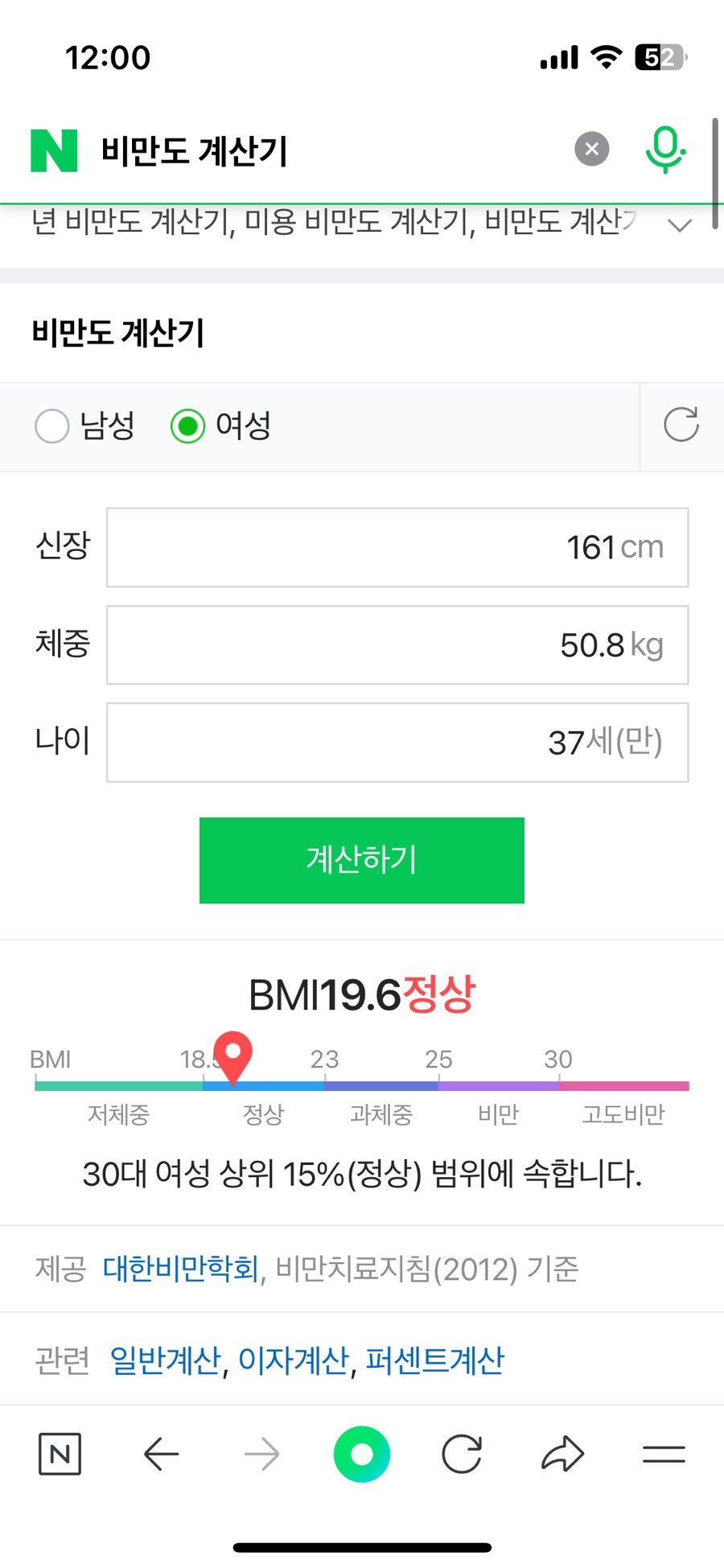This screenshot has width=724, height=1568.
Task: Open the 대한비만학회 provider link
Action: [181, 1269]
